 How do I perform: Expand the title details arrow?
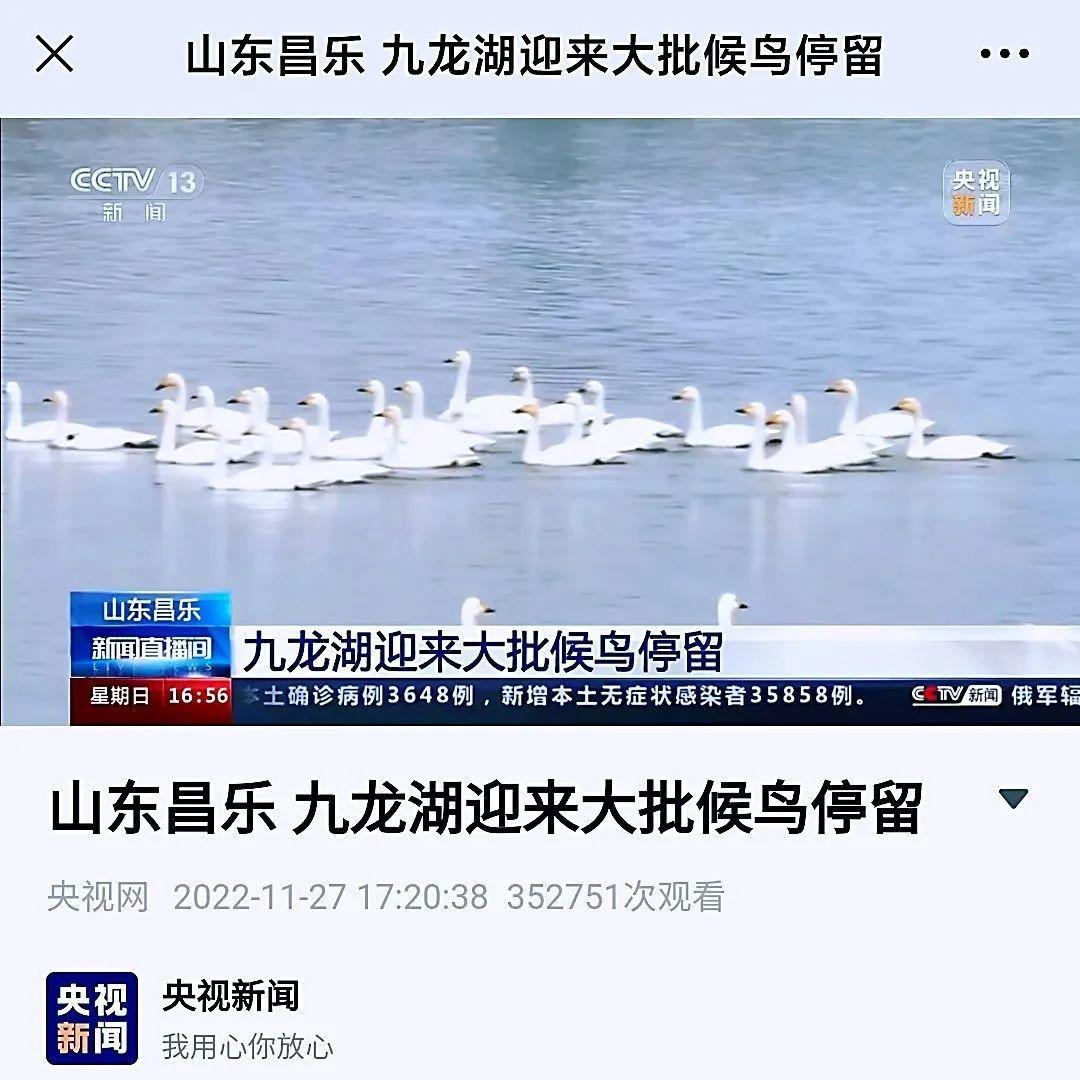click(1013, 798)
